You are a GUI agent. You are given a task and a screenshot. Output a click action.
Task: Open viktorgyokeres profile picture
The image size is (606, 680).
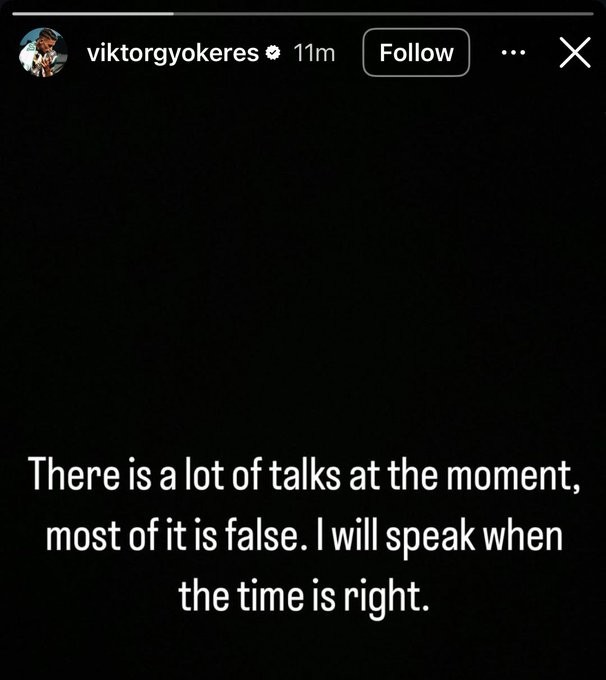click(x=41, y=52)
